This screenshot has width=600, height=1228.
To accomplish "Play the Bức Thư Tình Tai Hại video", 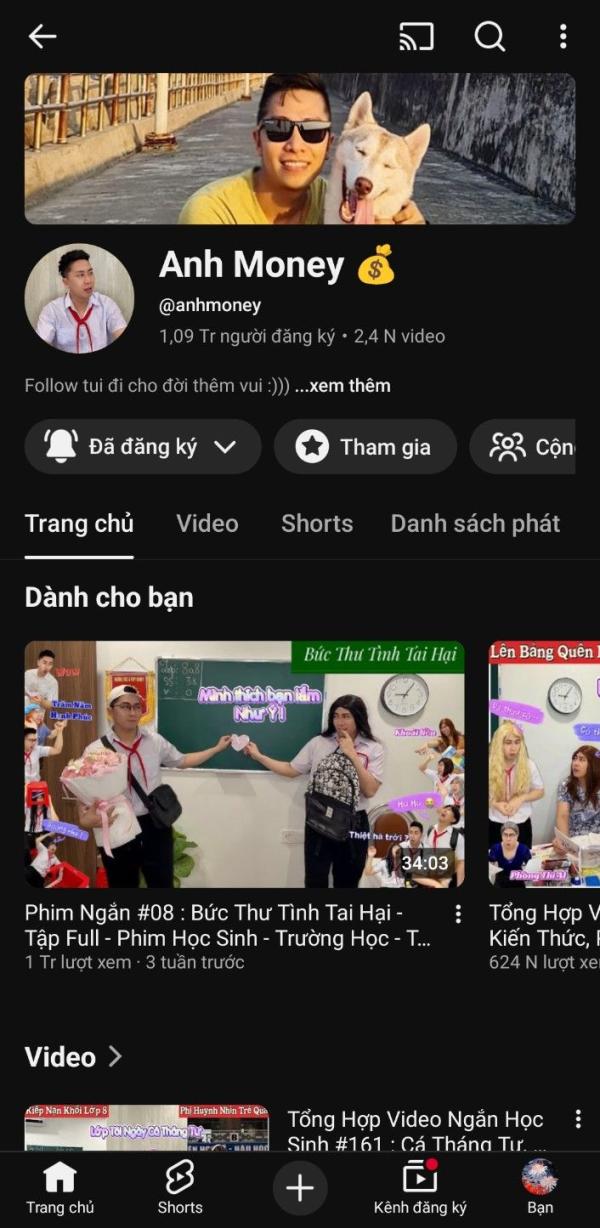I will tap(244, 764).
